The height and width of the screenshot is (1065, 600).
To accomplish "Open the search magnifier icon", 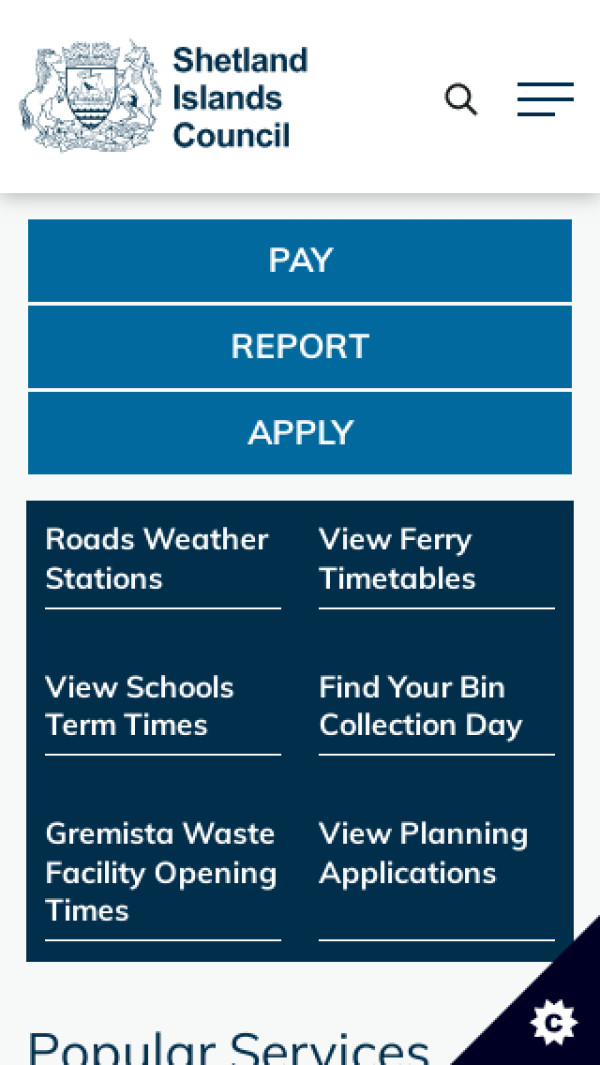I will point(460,99).
